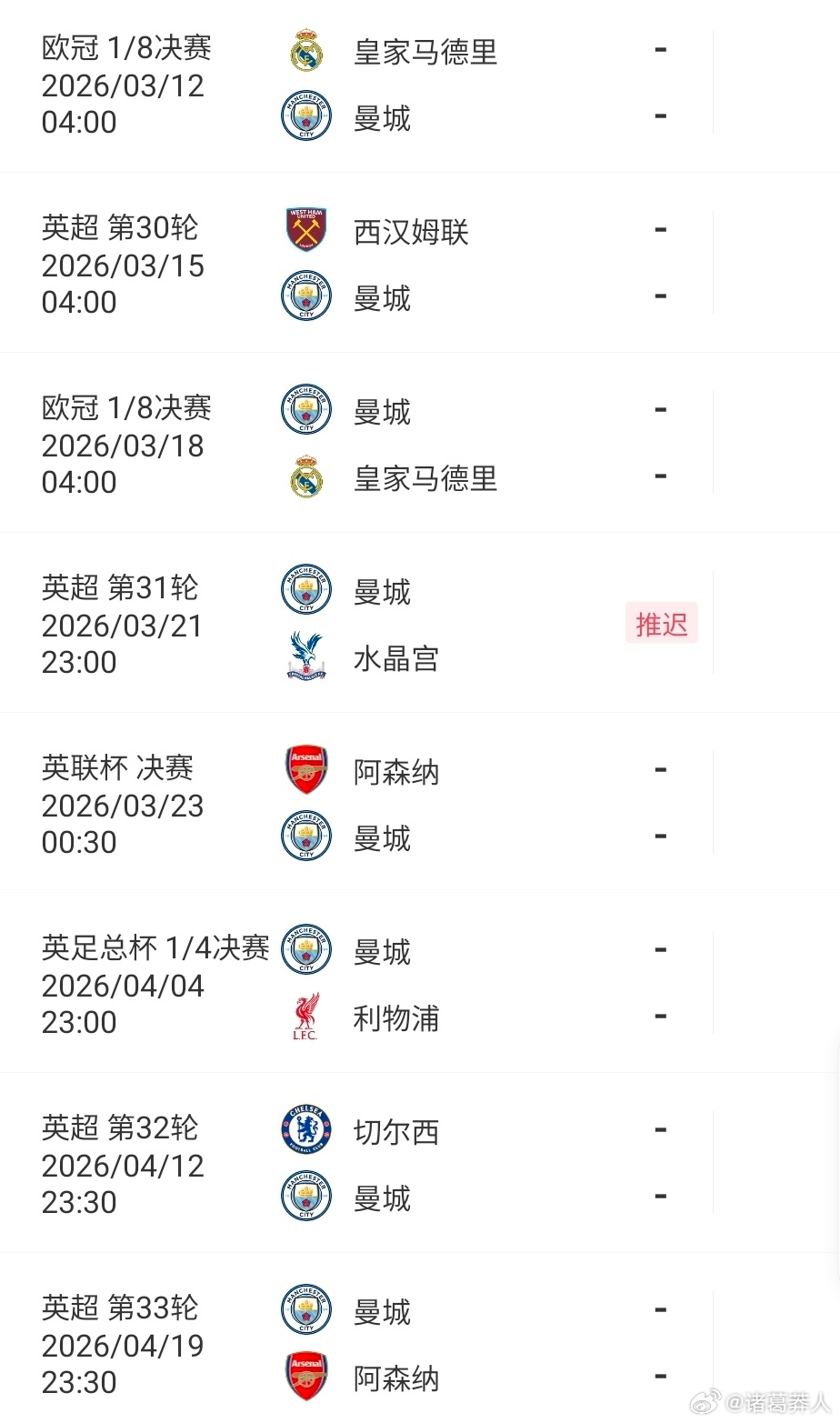Select the 西汉姆联 team entry

411,232
